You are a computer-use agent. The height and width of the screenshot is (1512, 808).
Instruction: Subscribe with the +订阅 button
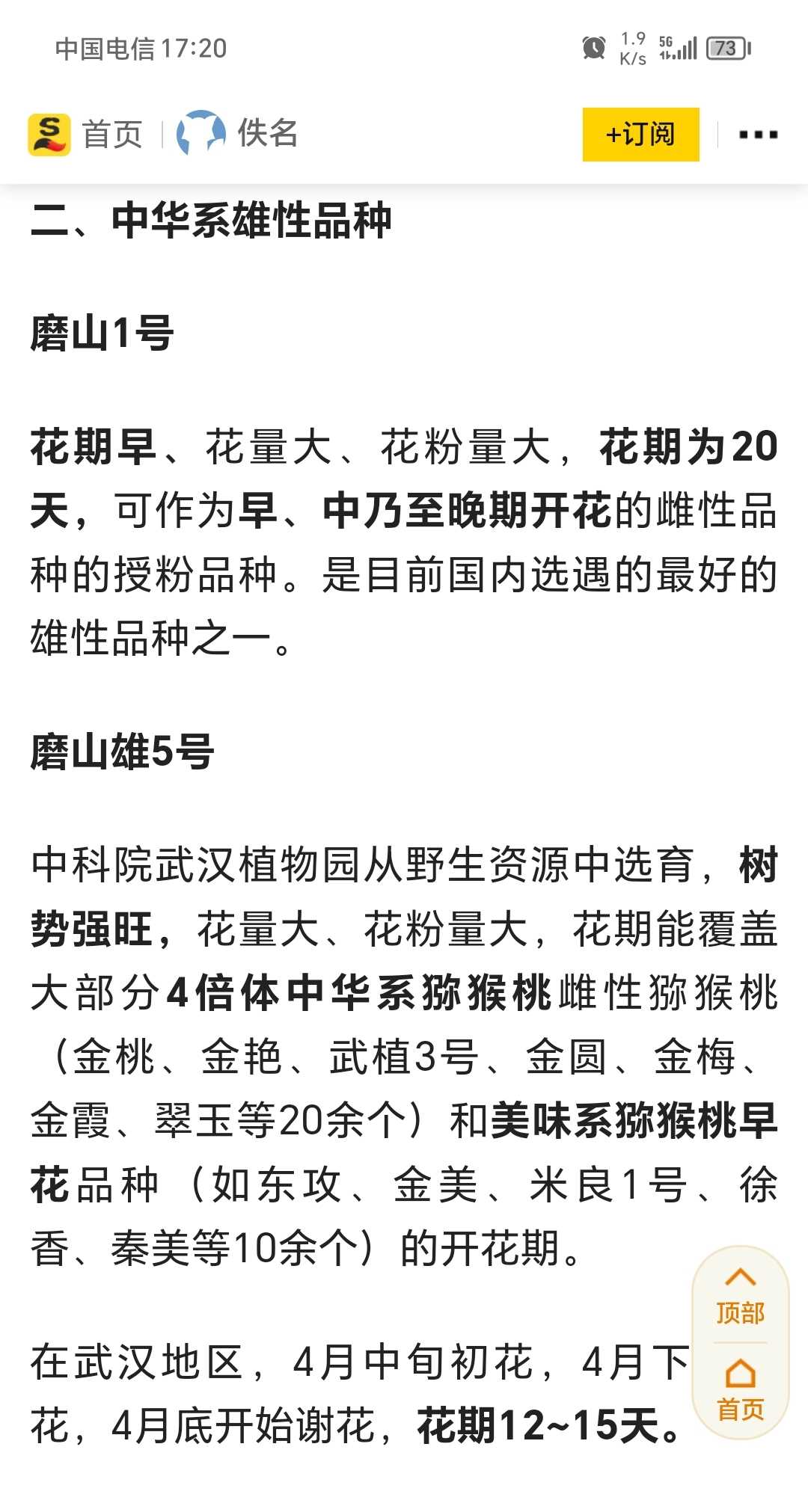pos(640,135)
